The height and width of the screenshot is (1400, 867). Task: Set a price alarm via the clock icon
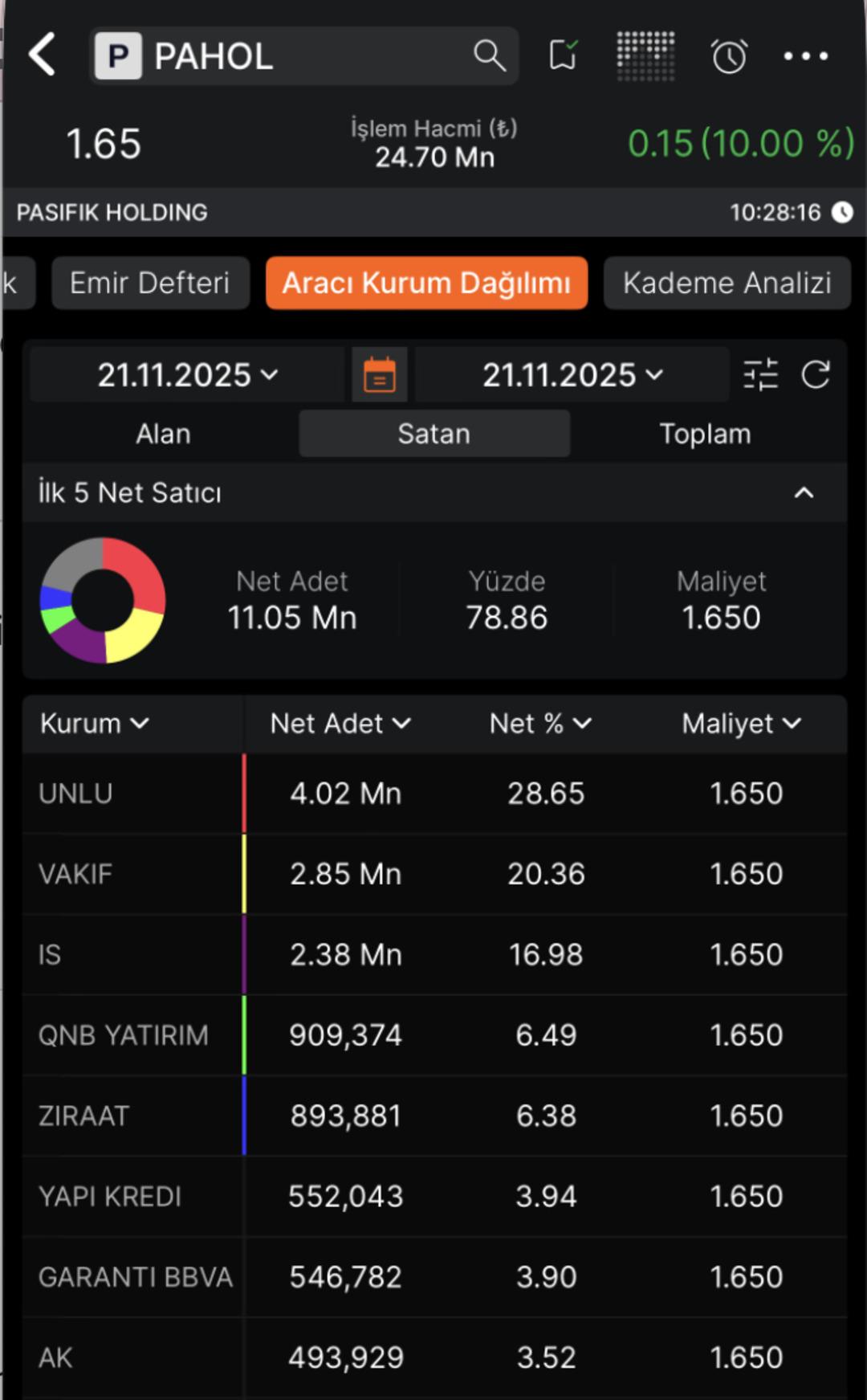point(727,56)
